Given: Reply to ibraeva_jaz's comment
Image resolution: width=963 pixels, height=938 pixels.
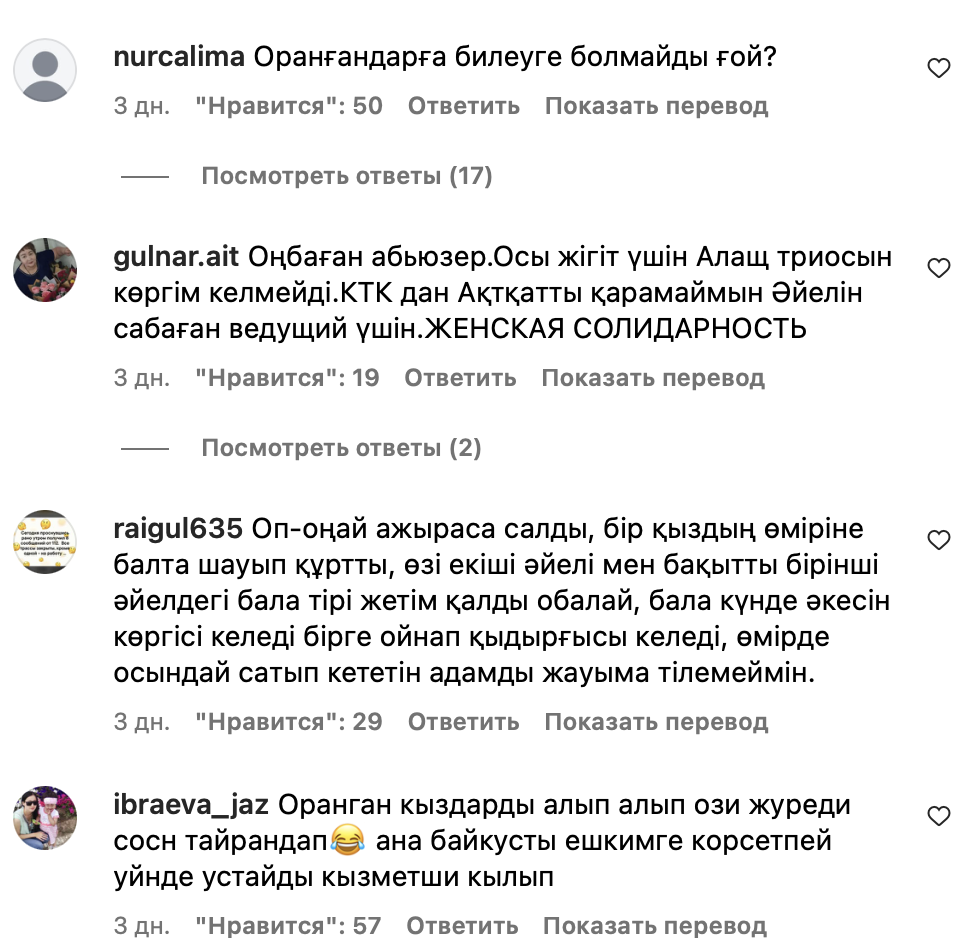Looking at the screenshot, I should tap(463, 926).
